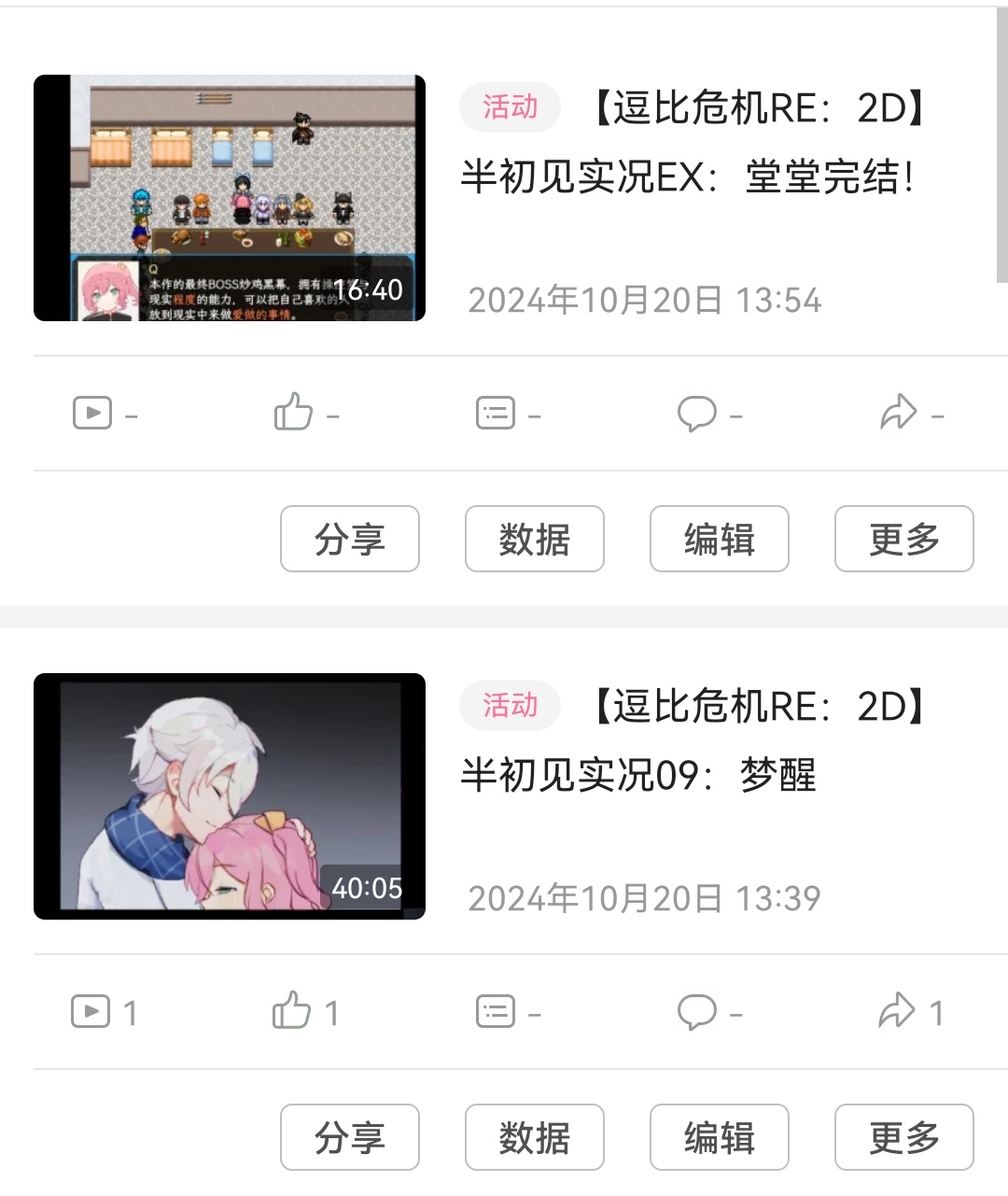Click the danmaku count icon on first video
This screenshot has width=1008, height=1196.
coord(497,413)
